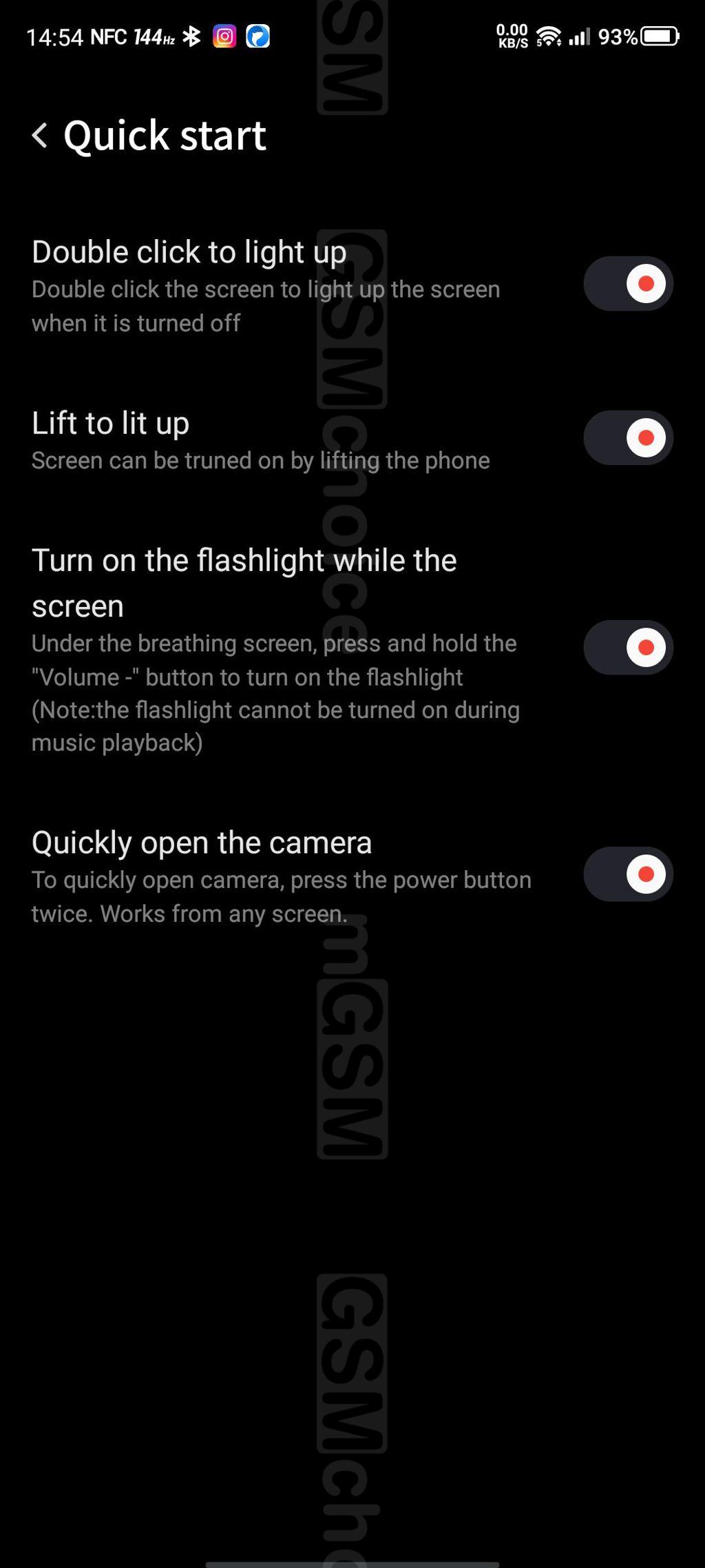Image resolution: width=705 pixels, height=1568 pixels.
Task: Switch off Quickly open the camera
Action: 628,874
